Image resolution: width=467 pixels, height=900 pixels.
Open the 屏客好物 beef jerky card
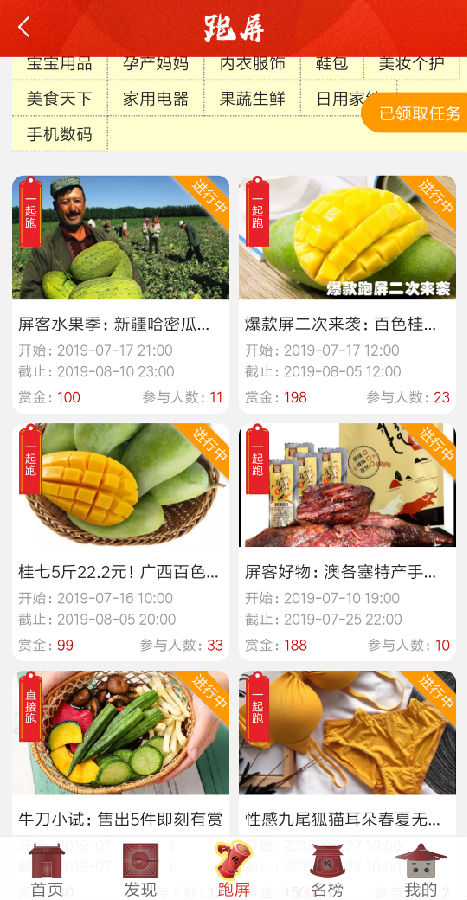(x=347, y=542)
